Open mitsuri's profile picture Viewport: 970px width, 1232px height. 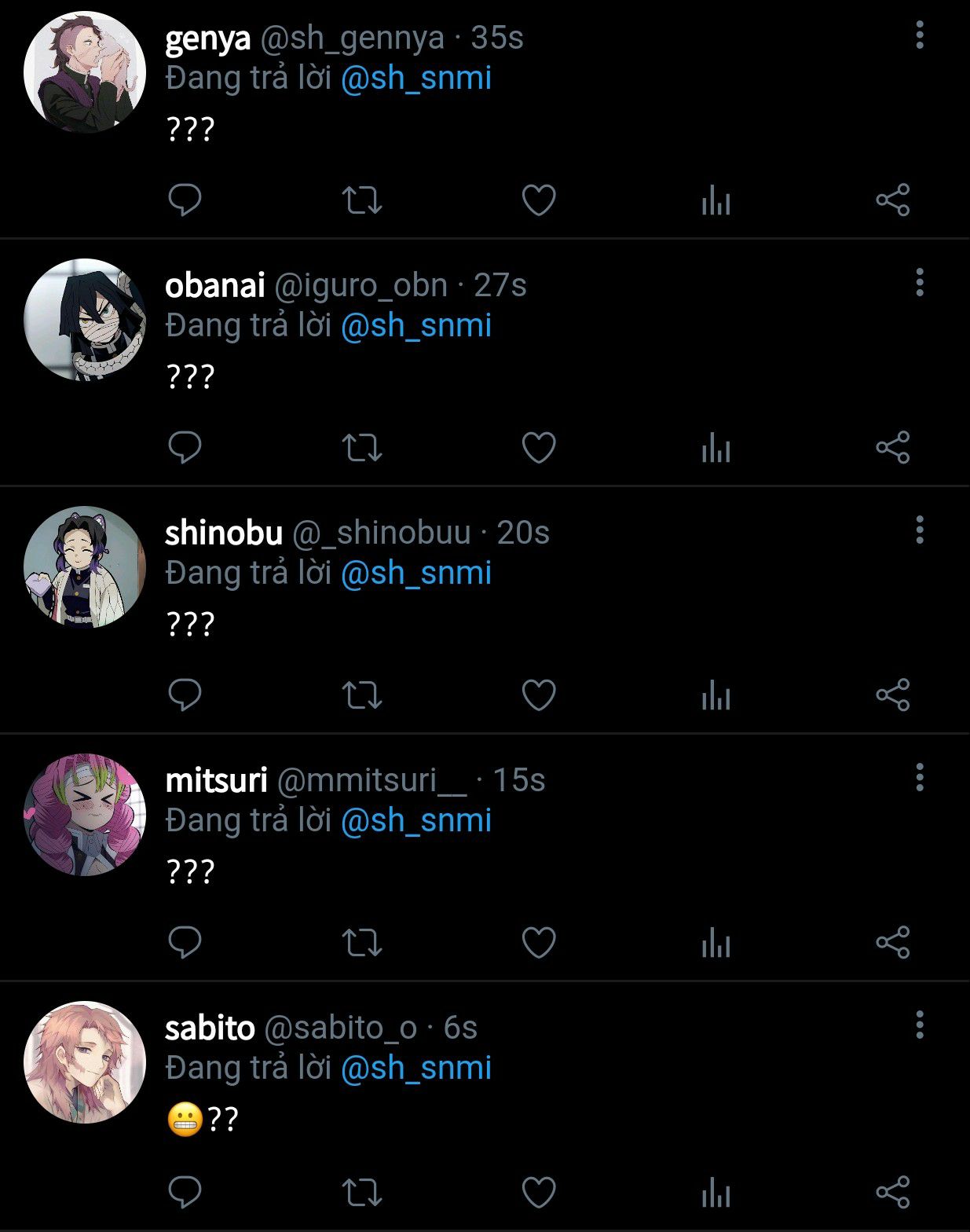pos(85,815)
